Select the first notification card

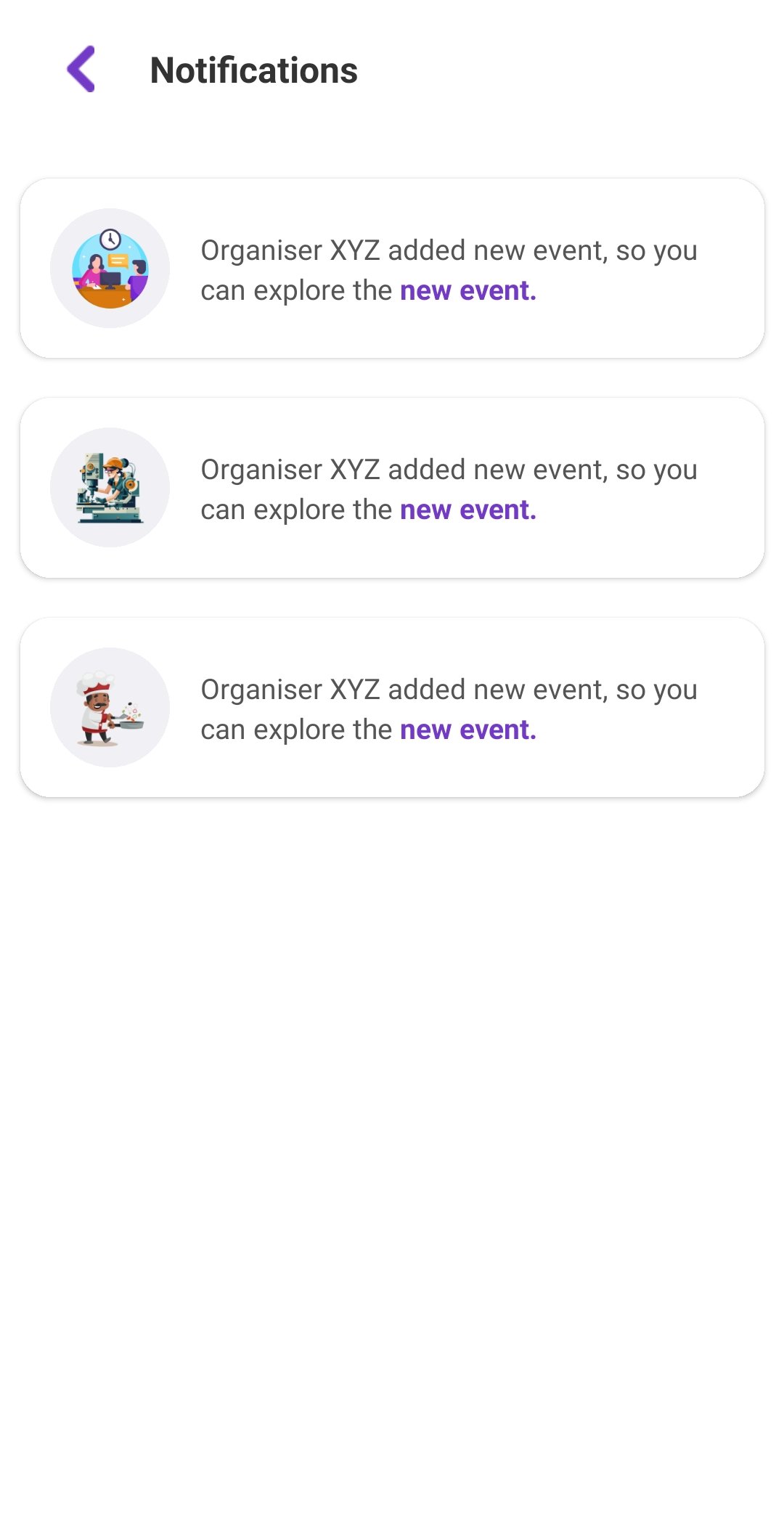coord(392,269)
